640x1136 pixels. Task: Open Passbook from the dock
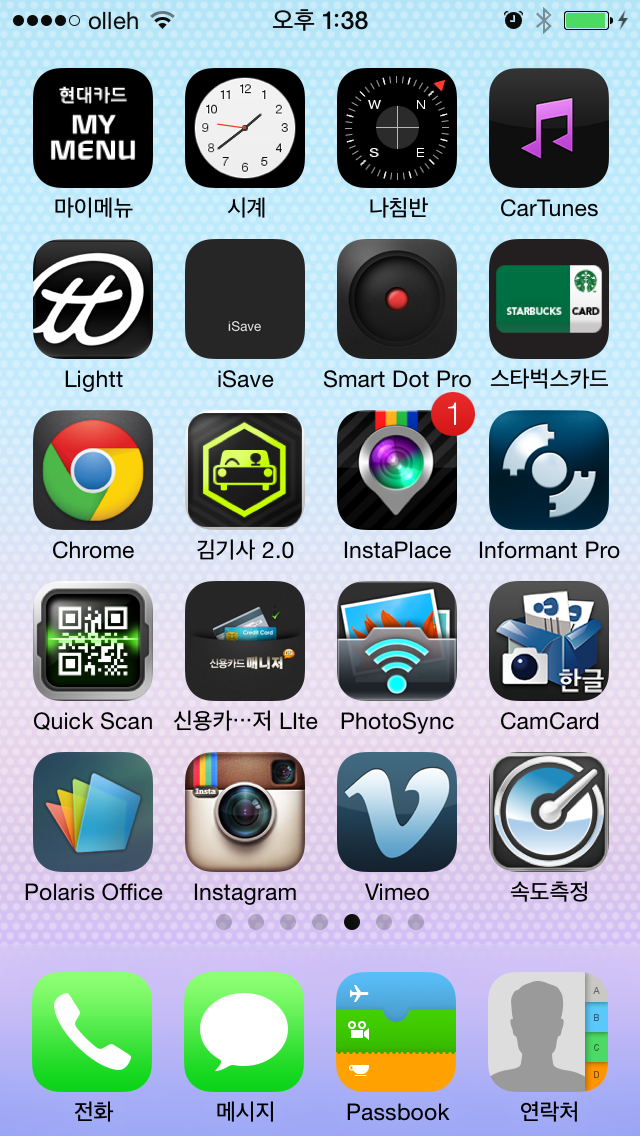396,1032
